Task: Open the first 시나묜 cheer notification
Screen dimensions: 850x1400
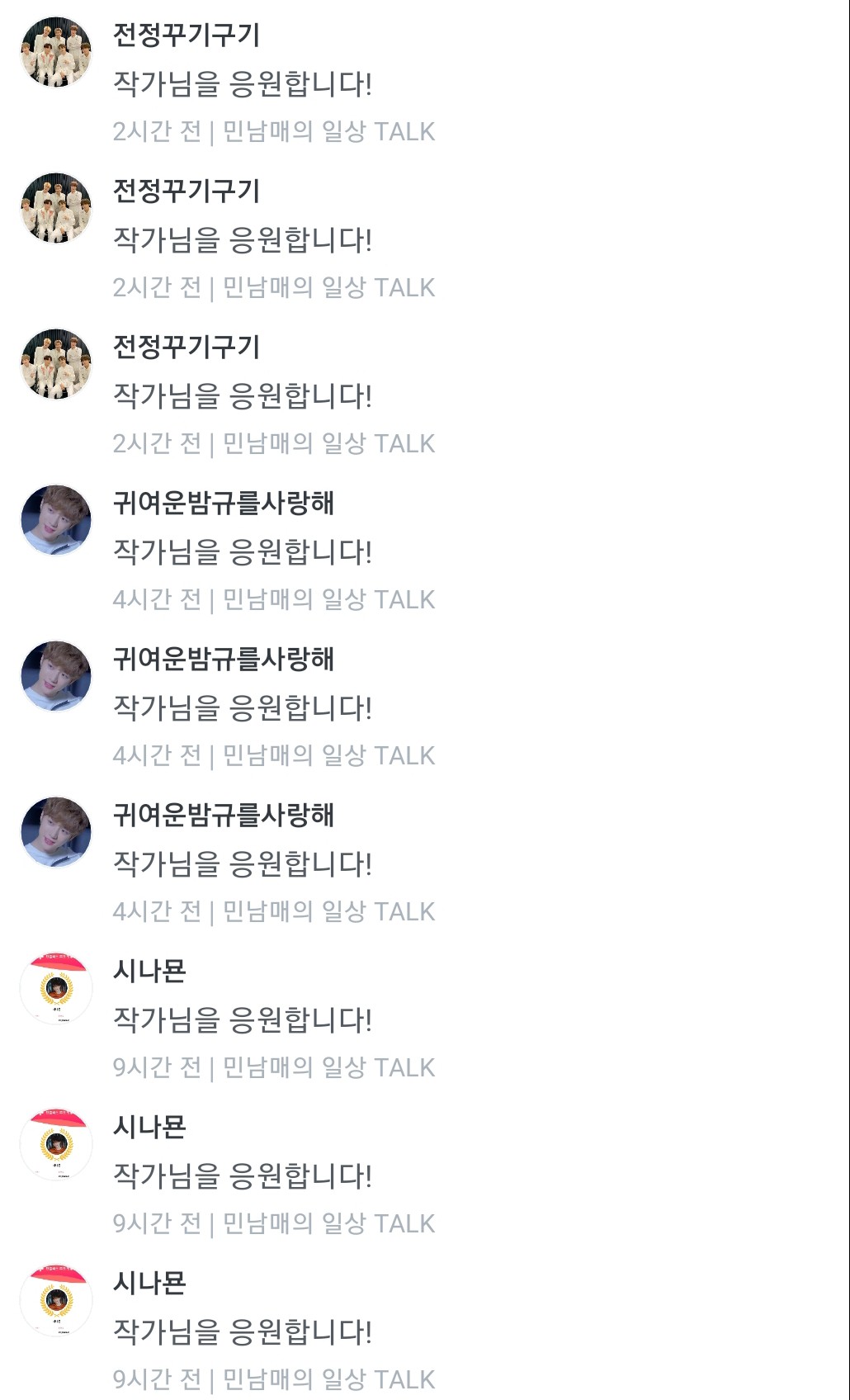Action: tap(242, 1019)
